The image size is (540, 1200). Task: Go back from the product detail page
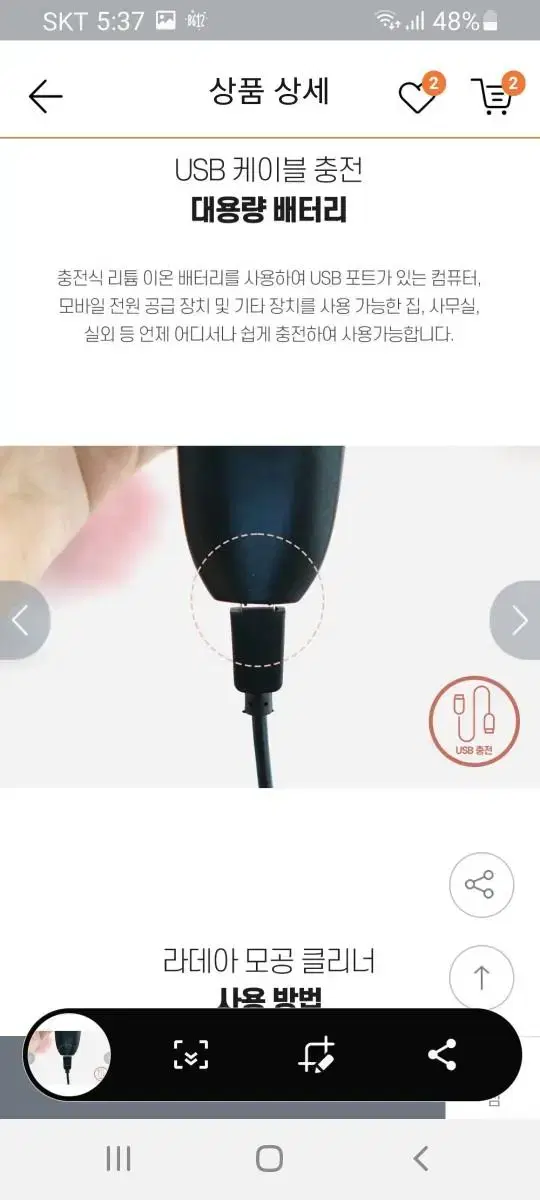pyautogui.click(x=45, y=96)
